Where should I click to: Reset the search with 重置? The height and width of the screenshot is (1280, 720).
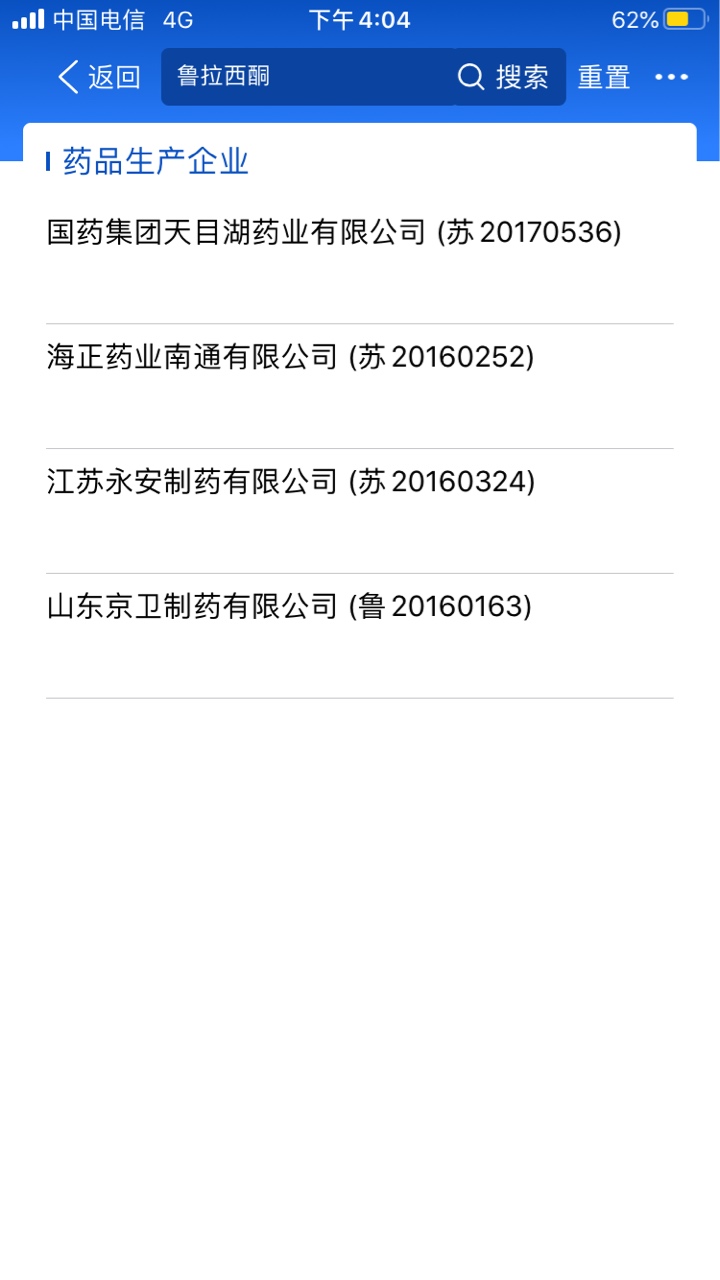(x=604, y=77)
